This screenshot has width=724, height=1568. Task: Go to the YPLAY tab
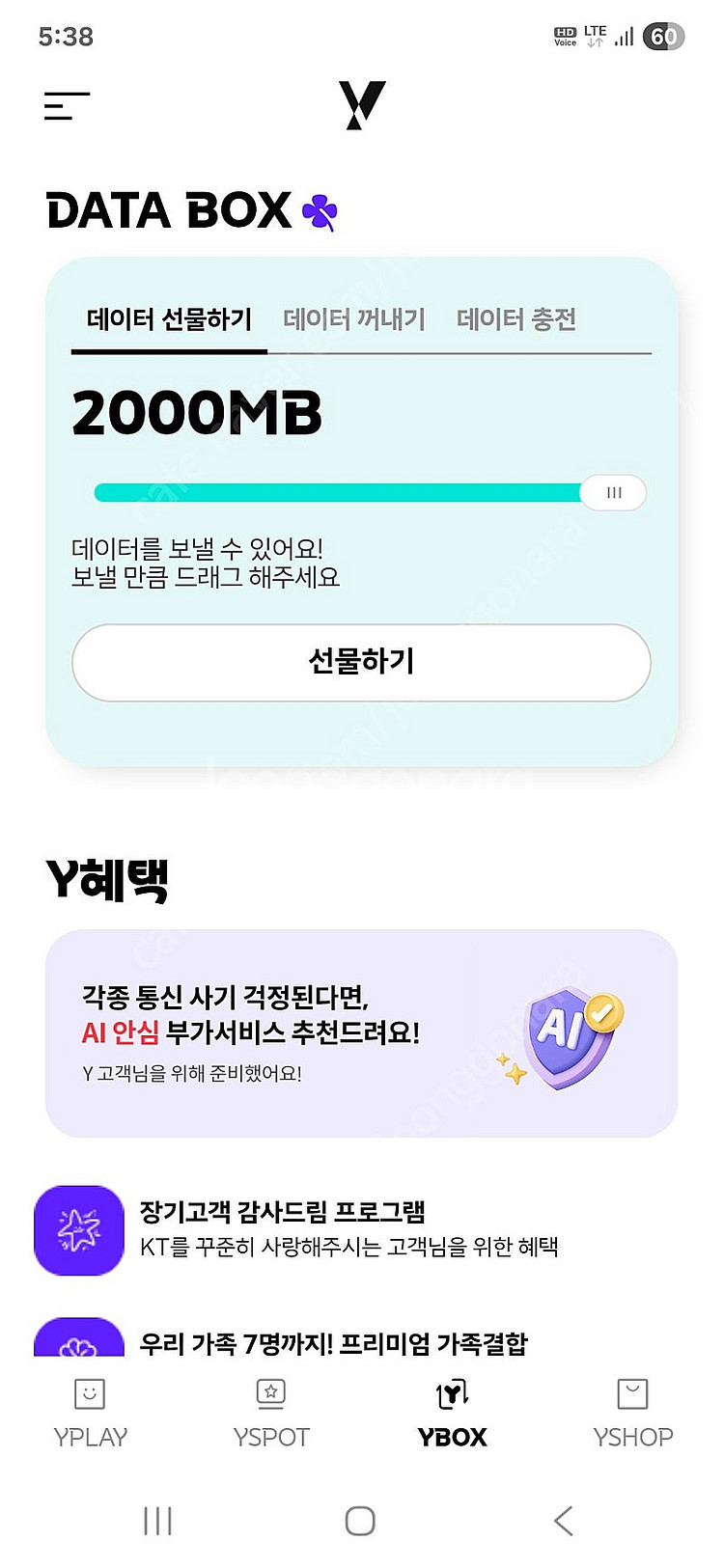pyautogui.click(x=90, y=1414)
